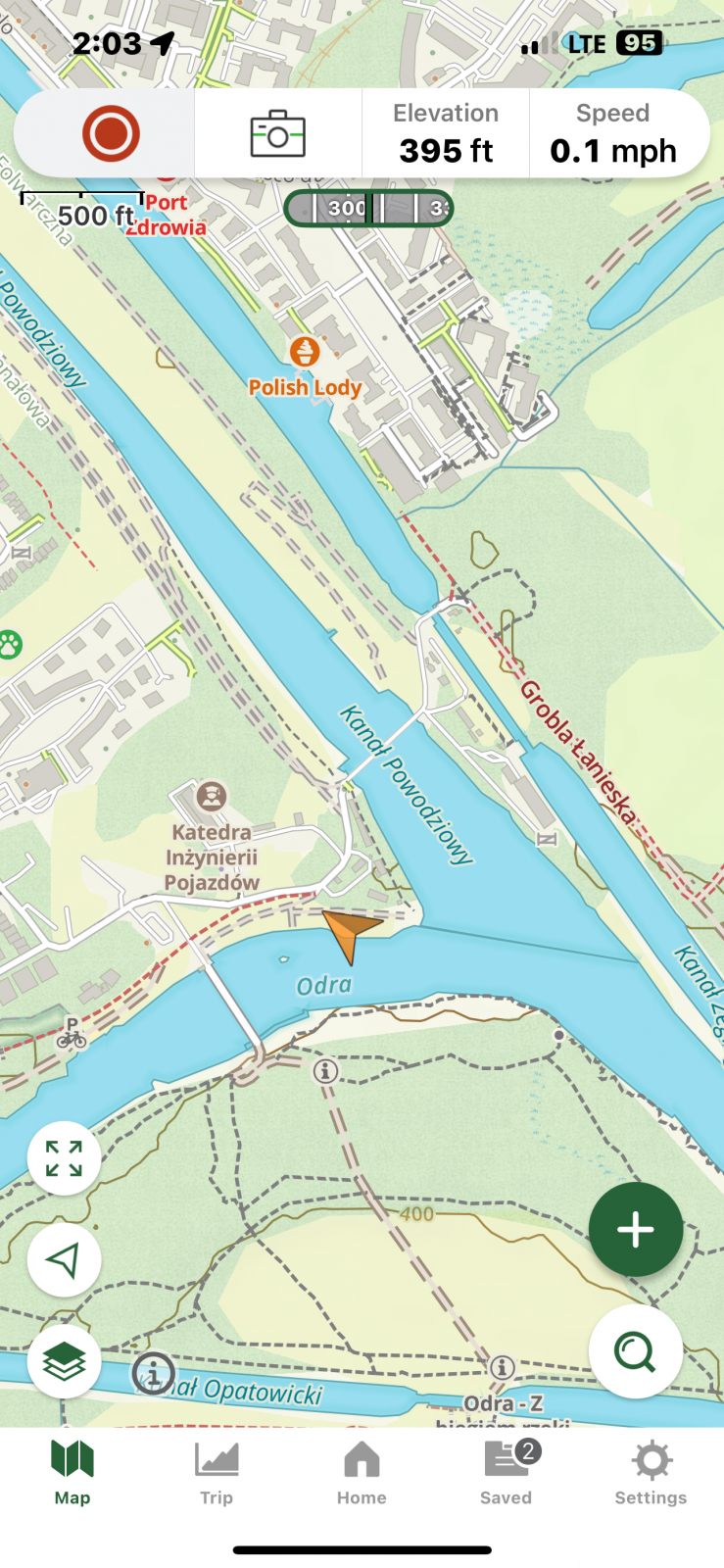Open the map layers menu

(x=64, y=1362)
